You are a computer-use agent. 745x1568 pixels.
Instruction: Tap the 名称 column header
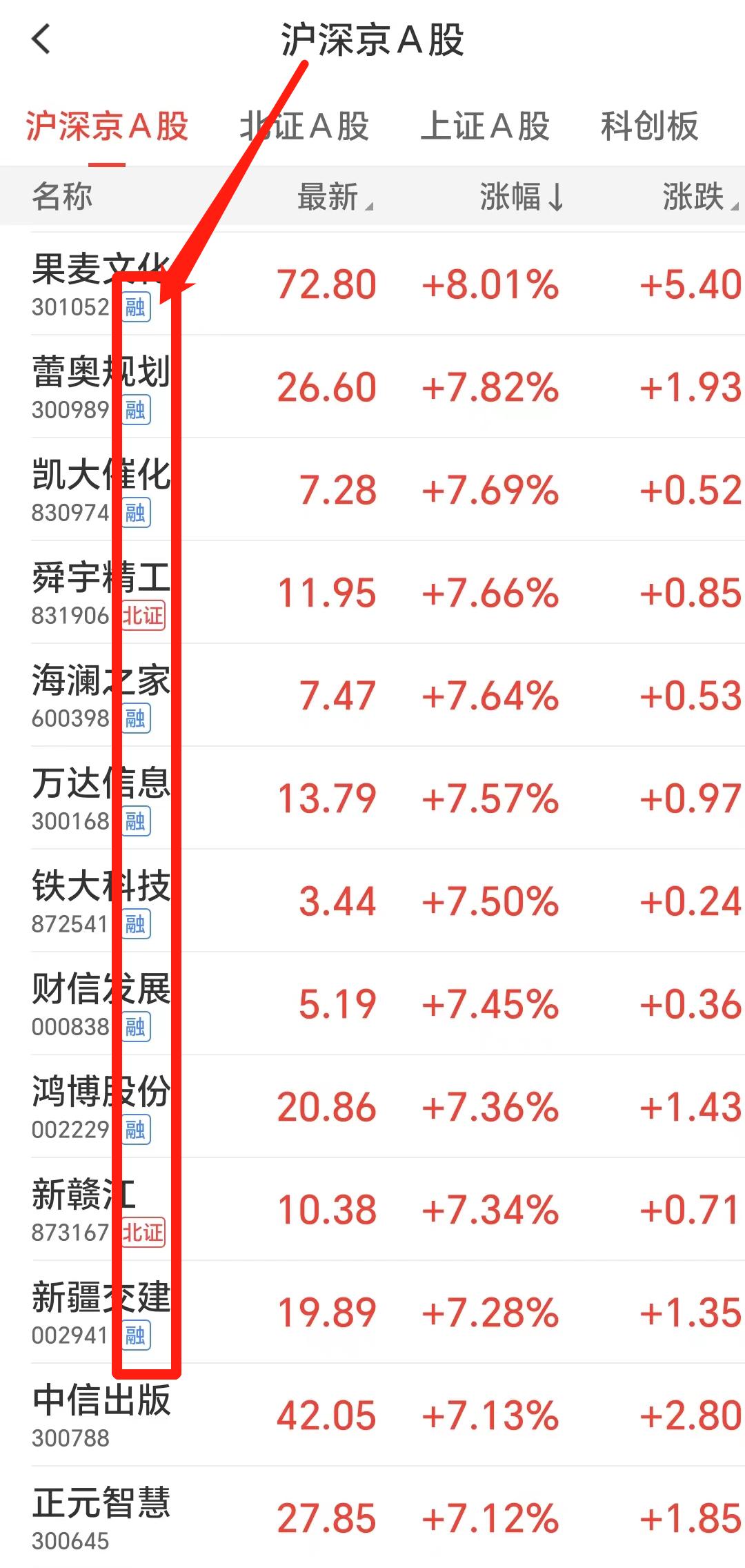point(61,199)
